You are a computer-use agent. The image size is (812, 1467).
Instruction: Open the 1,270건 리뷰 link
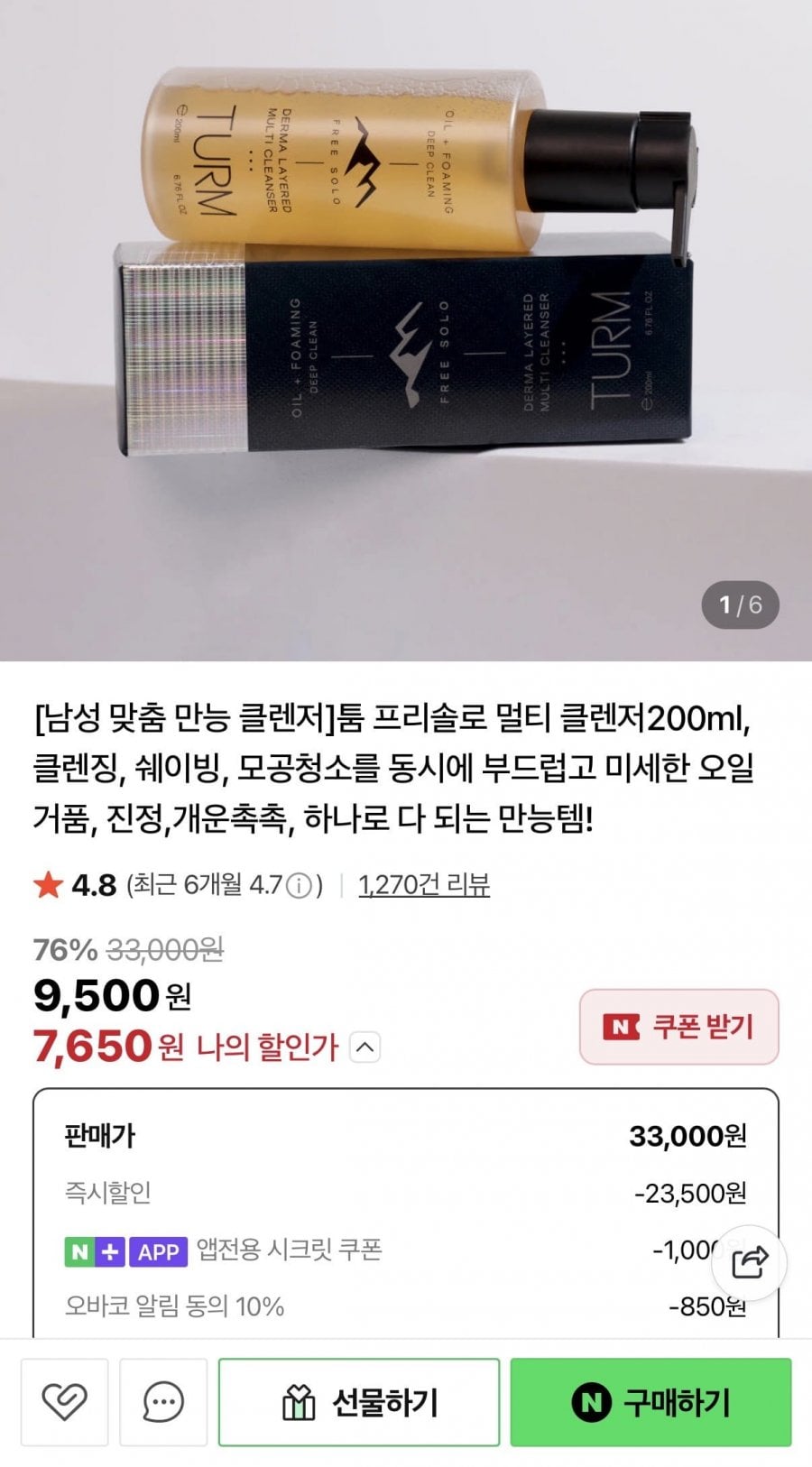(423, 885)
